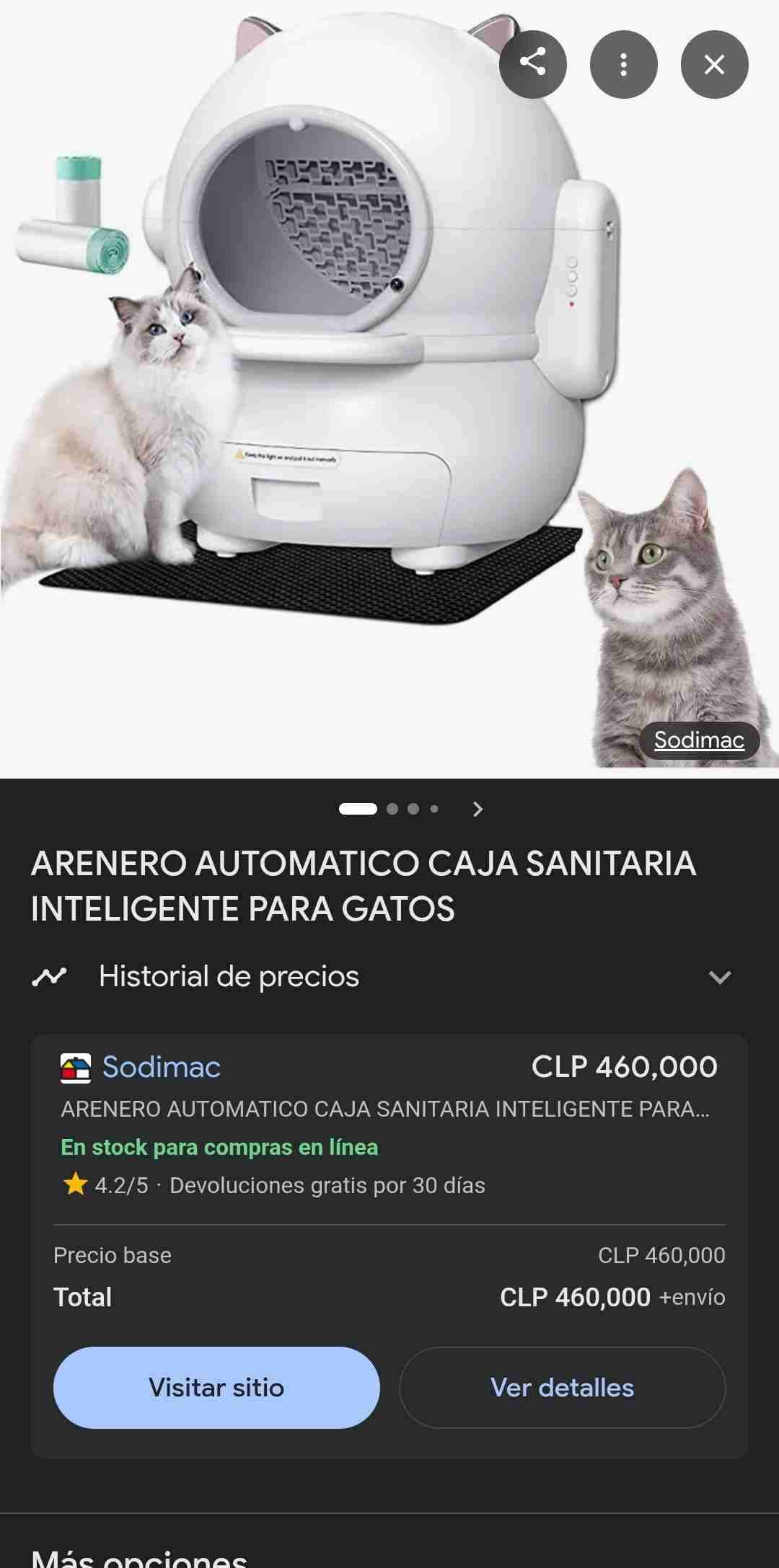Screen dimensions: 779x1568
Task: Tap the third carousel navigation dot
Action: point(413,810)
